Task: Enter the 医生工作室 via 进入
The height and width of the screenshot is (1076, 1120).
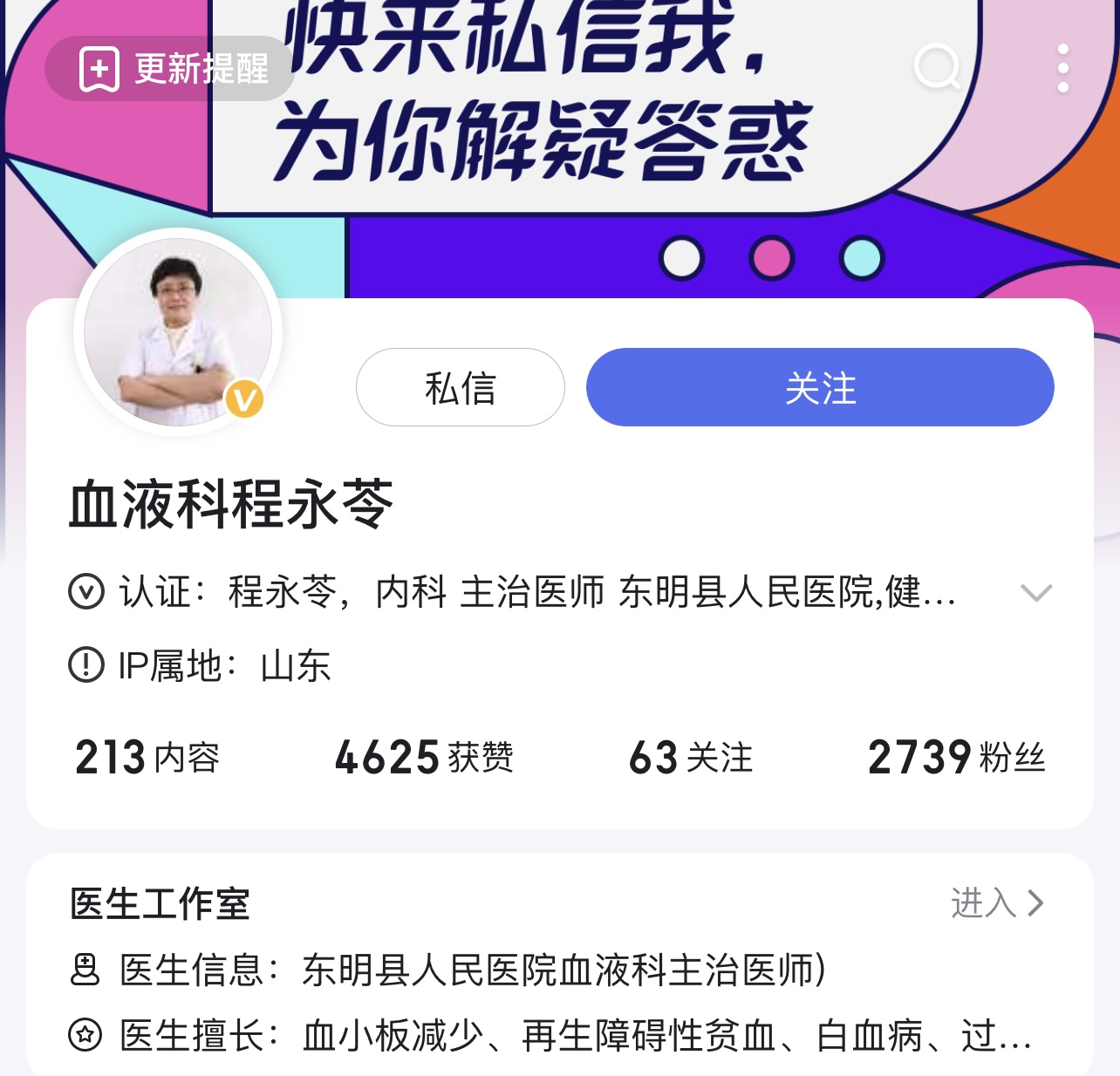Action: click(x=996, y=903)
